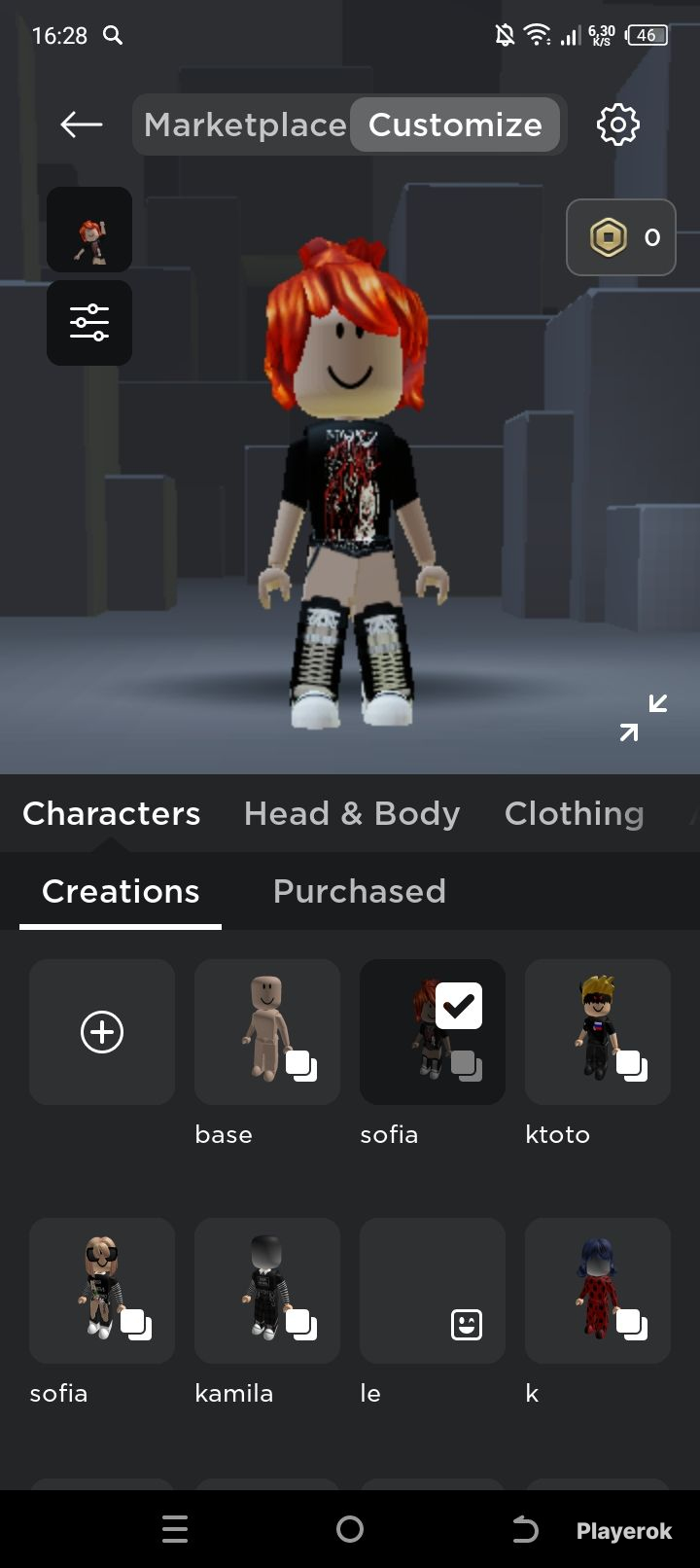Pick the le character tile
The width and height of the screenshot is (700, 1568).
tap(433, 1291)
